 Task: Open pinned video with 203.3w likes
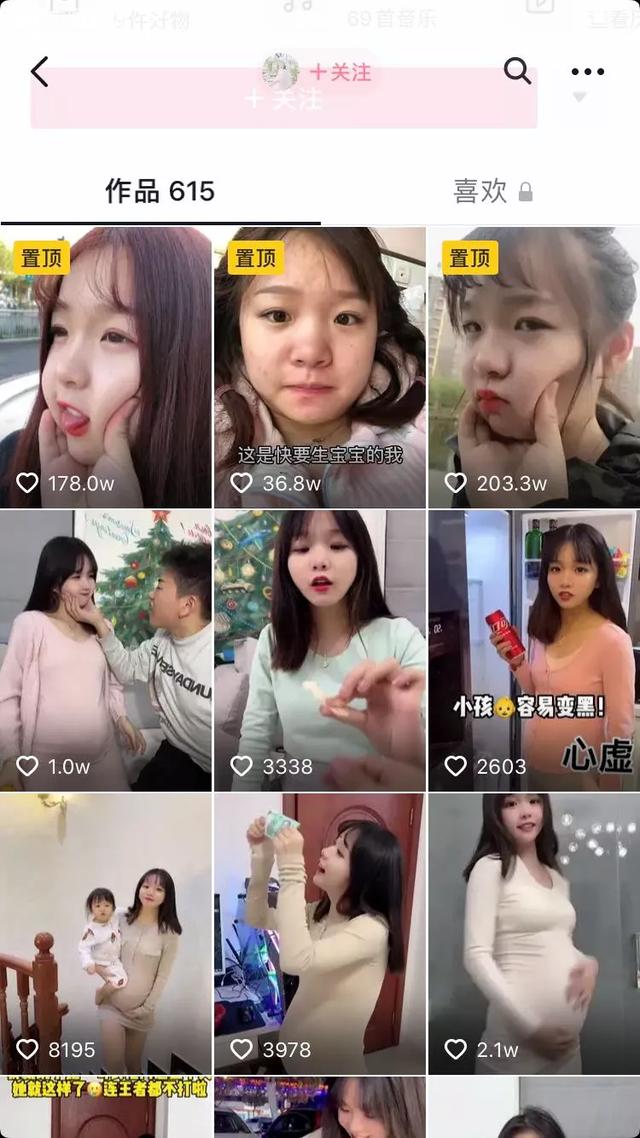click(533, 367)
